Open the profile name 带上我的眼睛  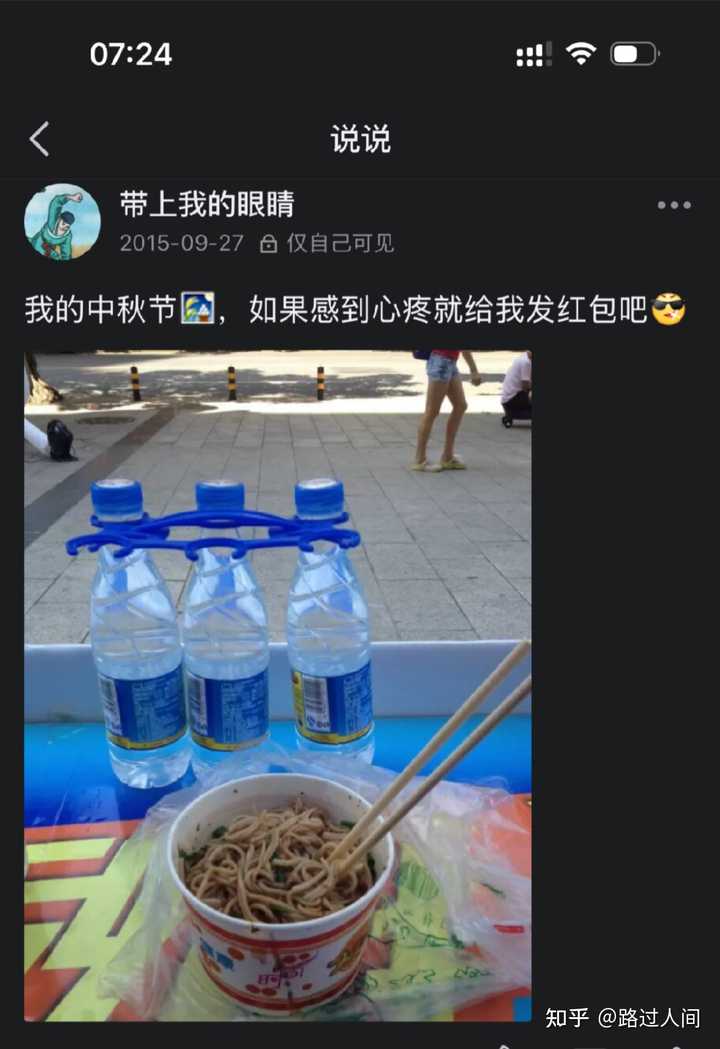(207, 204)
